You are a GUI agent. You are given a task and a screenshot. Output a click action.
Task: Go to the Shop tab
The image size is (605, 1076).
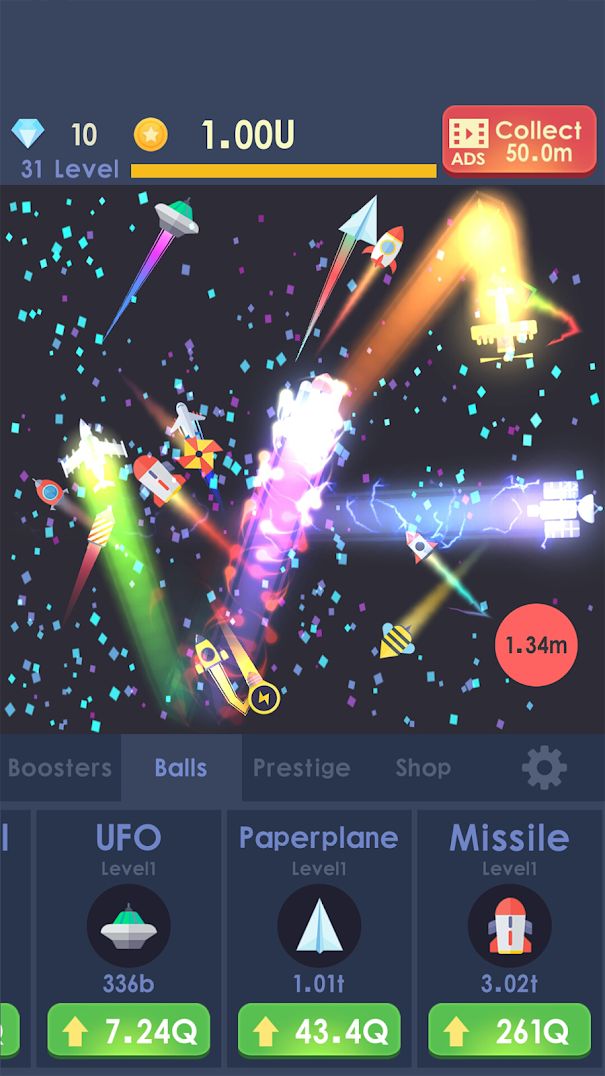(x=423, y=767)
